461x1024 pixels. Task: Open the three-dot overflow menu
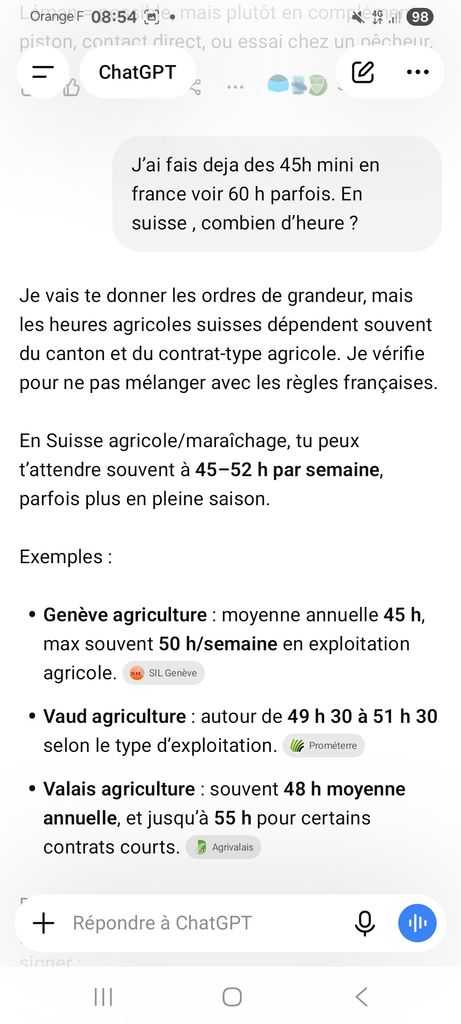coord(418,72)
